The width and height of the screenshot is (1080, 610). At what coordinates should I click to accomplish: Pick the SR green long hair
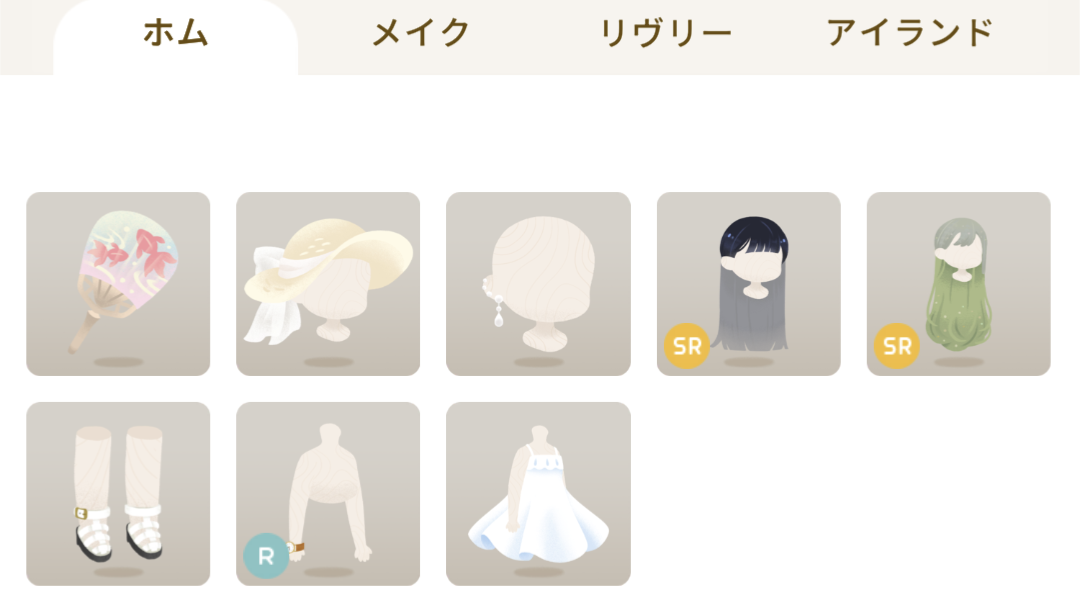(958, 284)
